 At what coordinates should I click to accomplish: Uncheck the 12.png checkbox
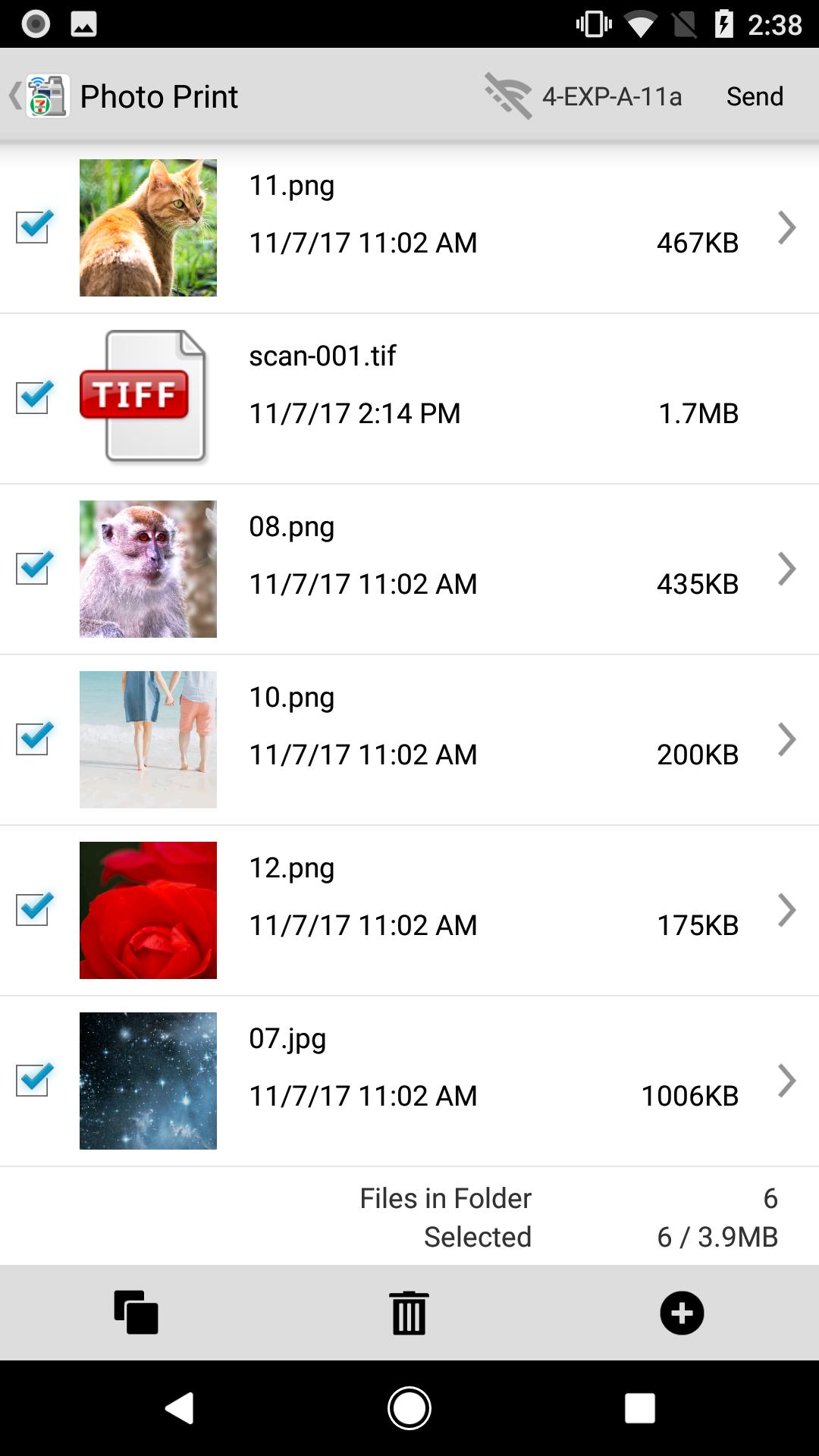[33, 909]
